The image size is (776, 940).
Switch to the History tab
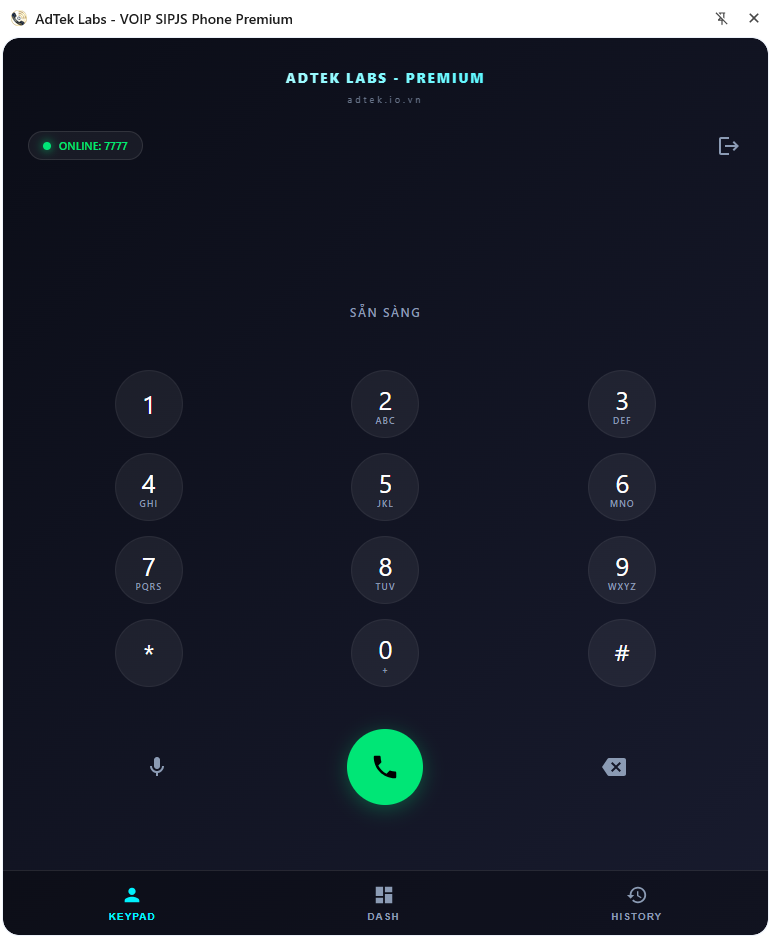pos(636,903)
